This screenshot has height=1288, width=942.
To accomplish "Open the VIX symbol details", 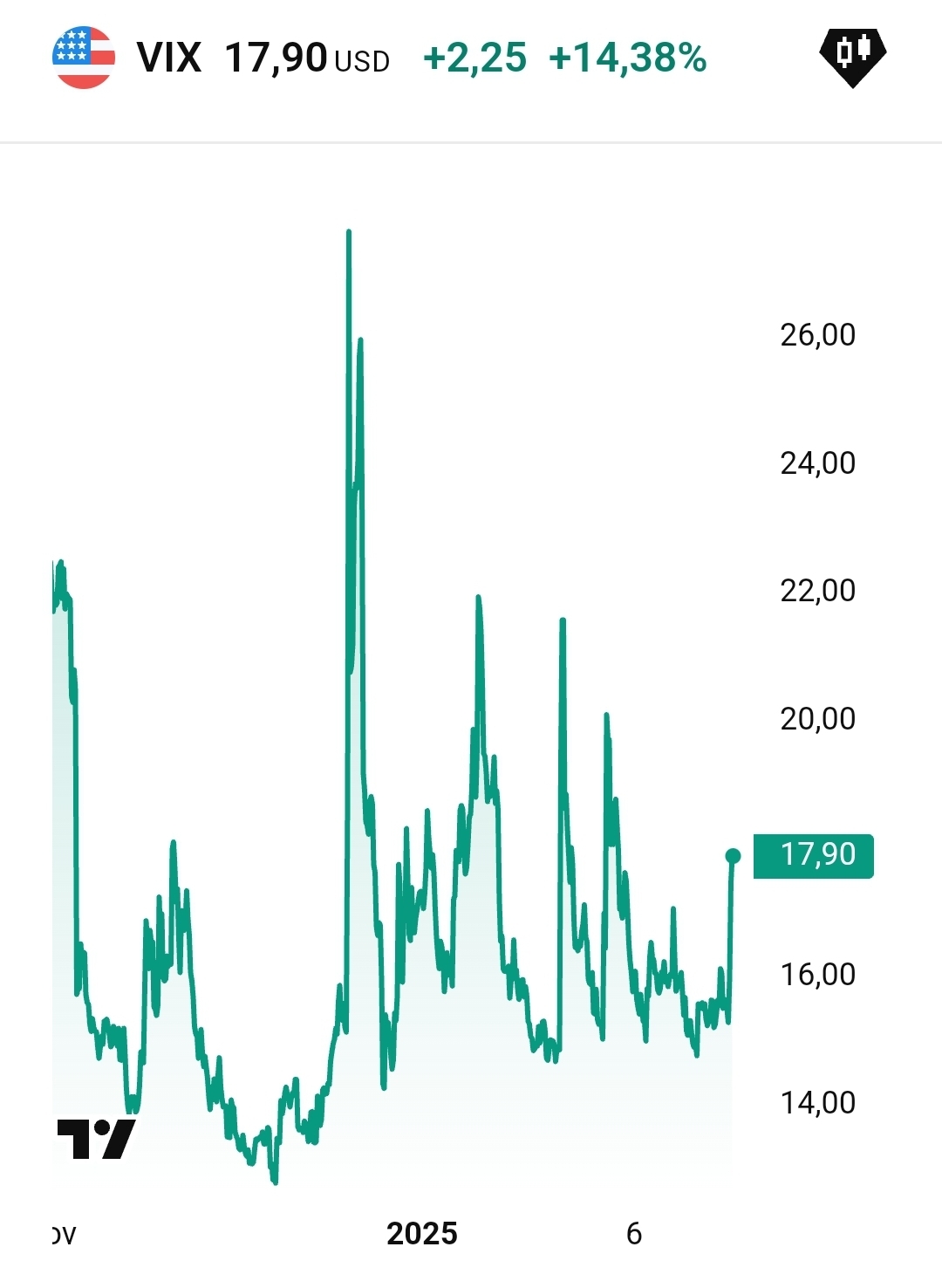I will pyautogui.click(x=169, y=58).
